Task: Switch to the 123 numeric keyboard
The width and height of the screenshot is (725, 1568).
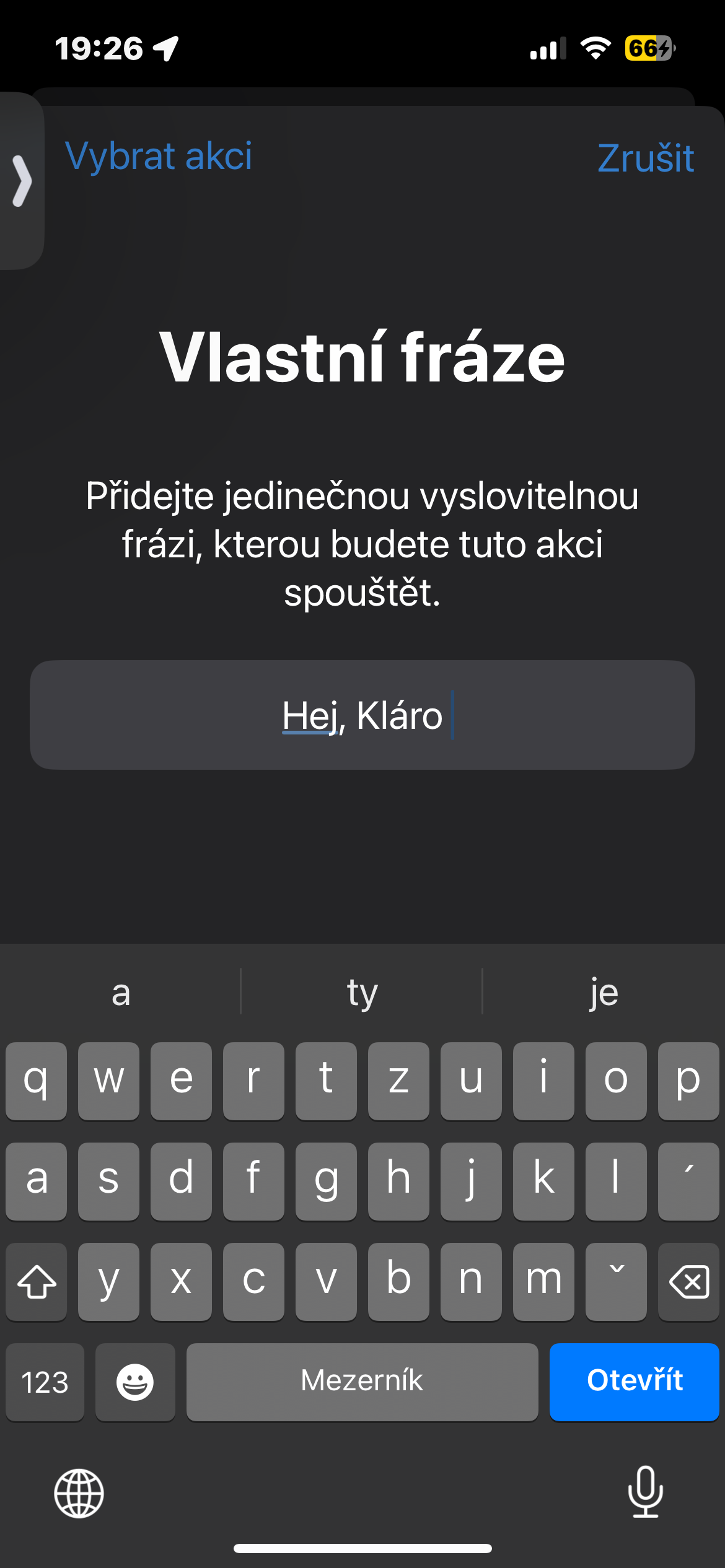Action: pos(45,1382)
